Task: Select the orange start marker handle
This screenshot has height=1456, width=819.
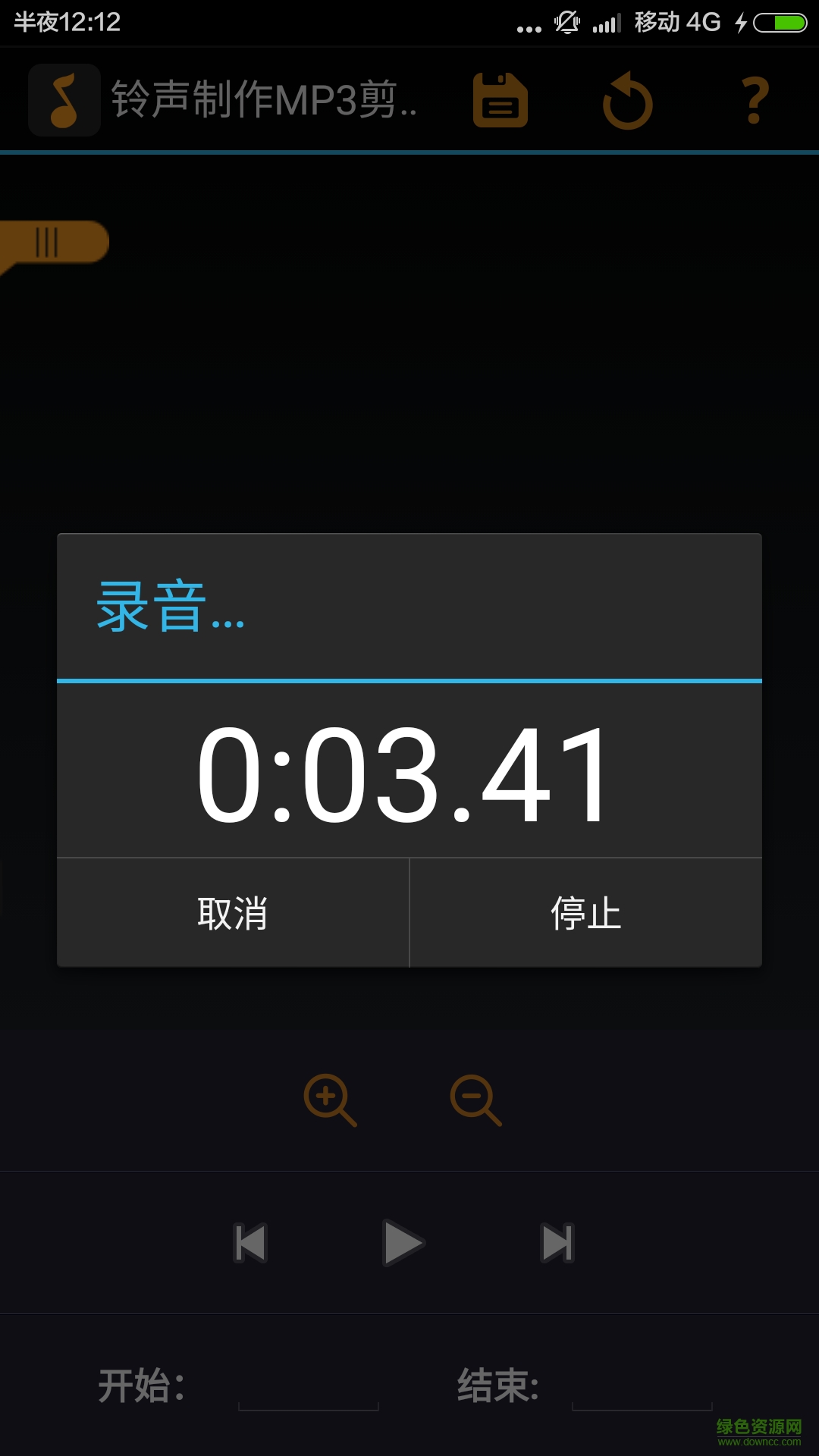Action: pyautogui.click(x=52, y=243)
